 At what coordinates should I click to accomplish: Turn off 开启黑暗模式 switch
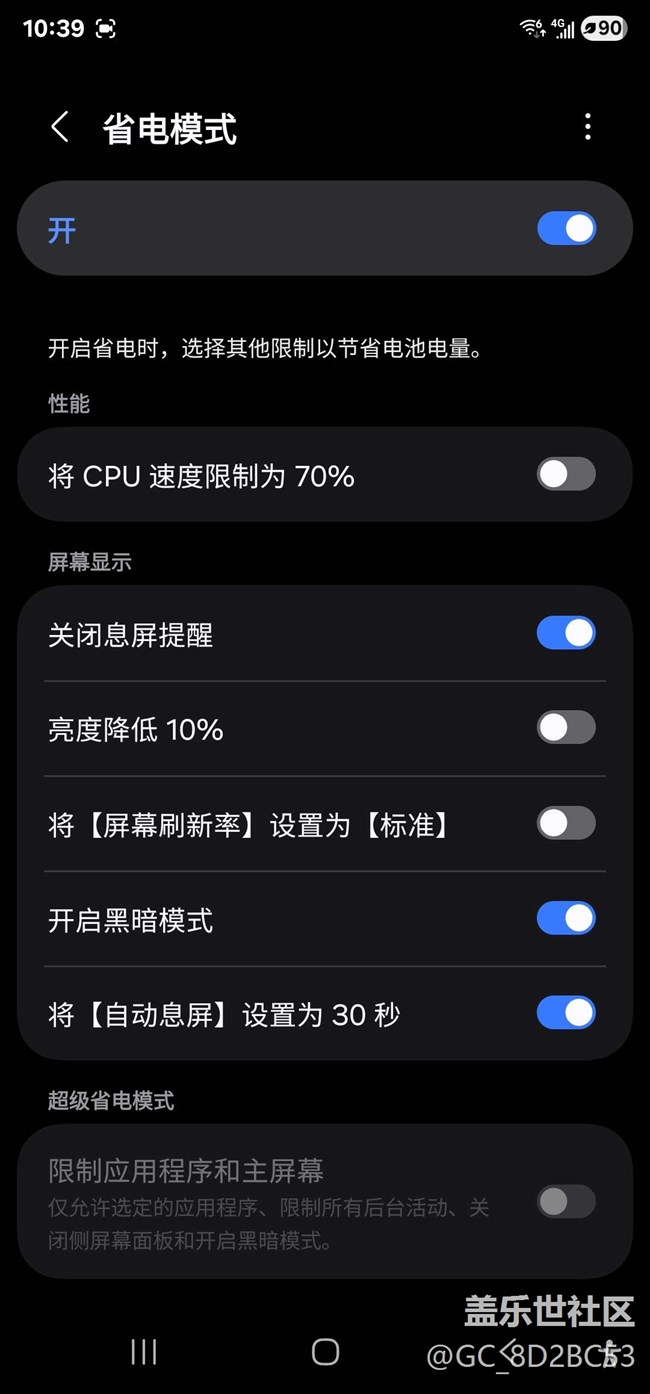[566, 918]
